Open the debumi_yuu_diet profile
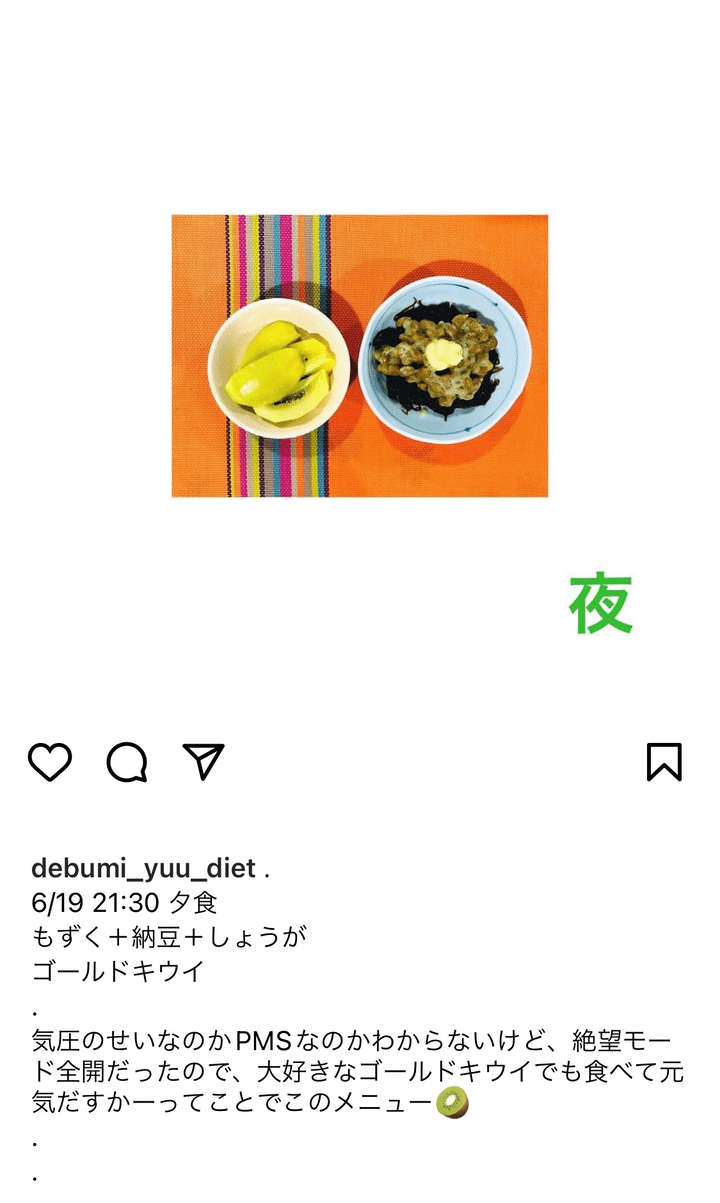Screen dimensions: 720x1203 [x=144, y=868]
